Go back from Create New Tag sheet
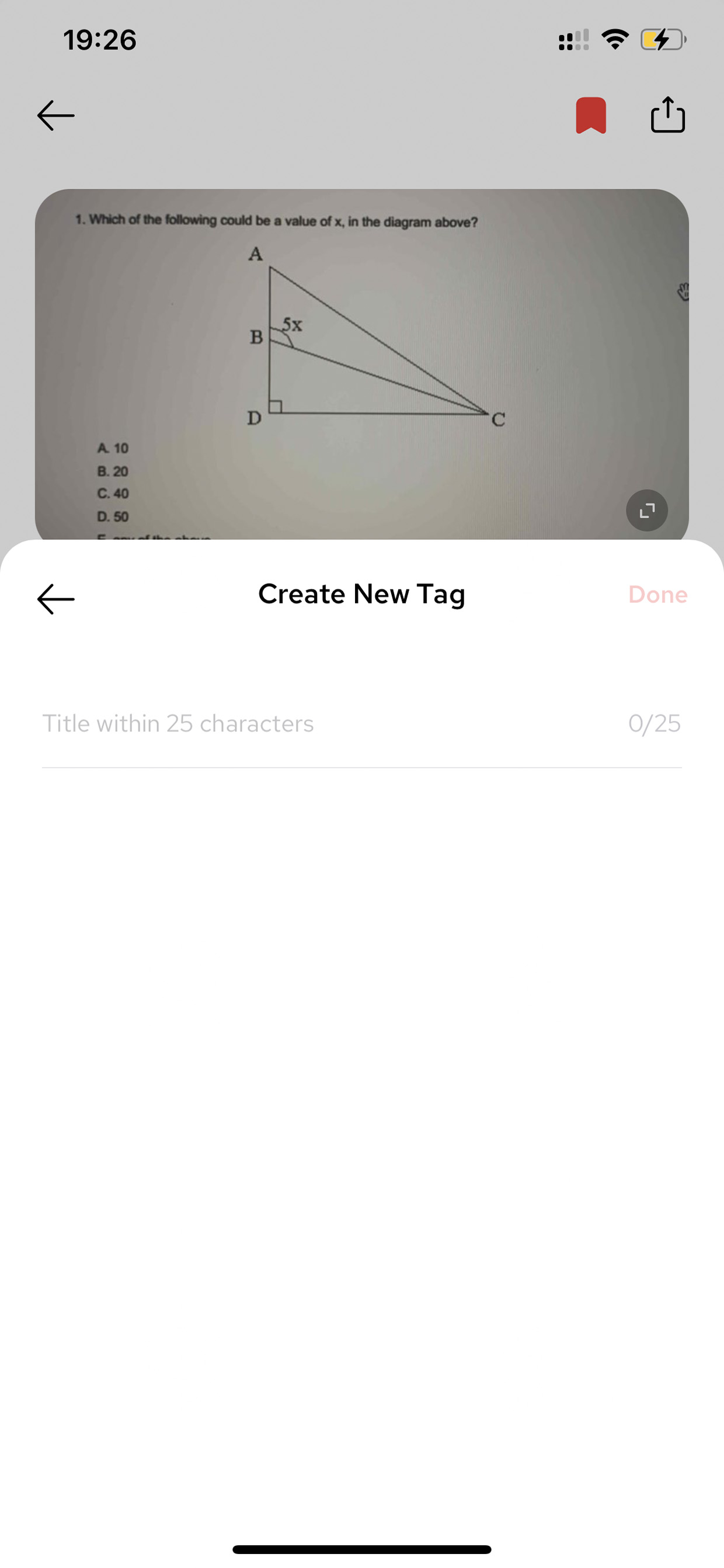 tap(56, 599)
